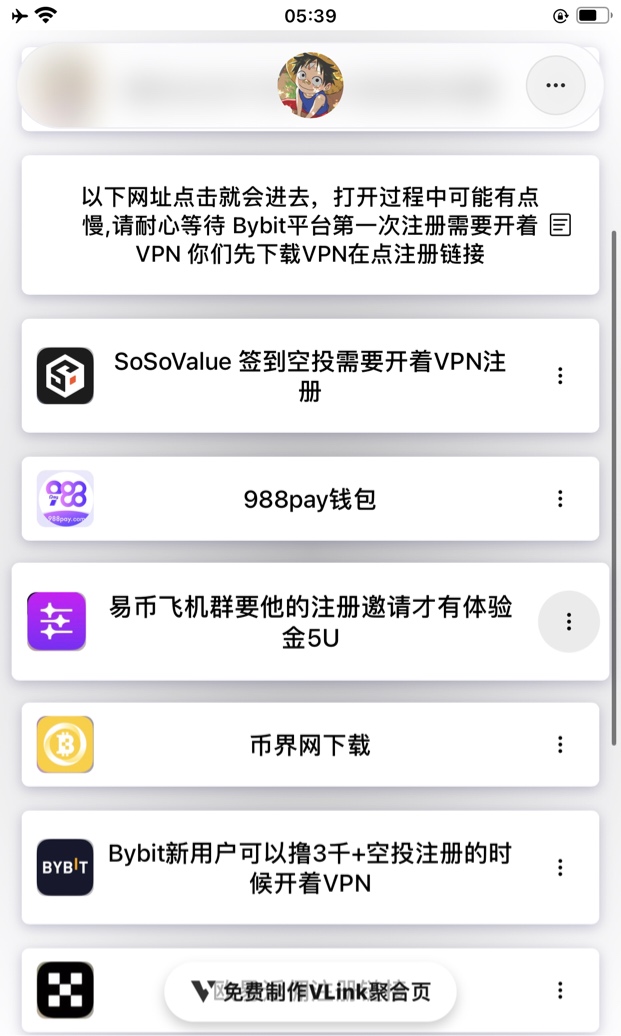The width and height of the screenshot is (621, 1036).
Task: Tap the three dots on 易币飞机群 card
Action: [568, 622]
